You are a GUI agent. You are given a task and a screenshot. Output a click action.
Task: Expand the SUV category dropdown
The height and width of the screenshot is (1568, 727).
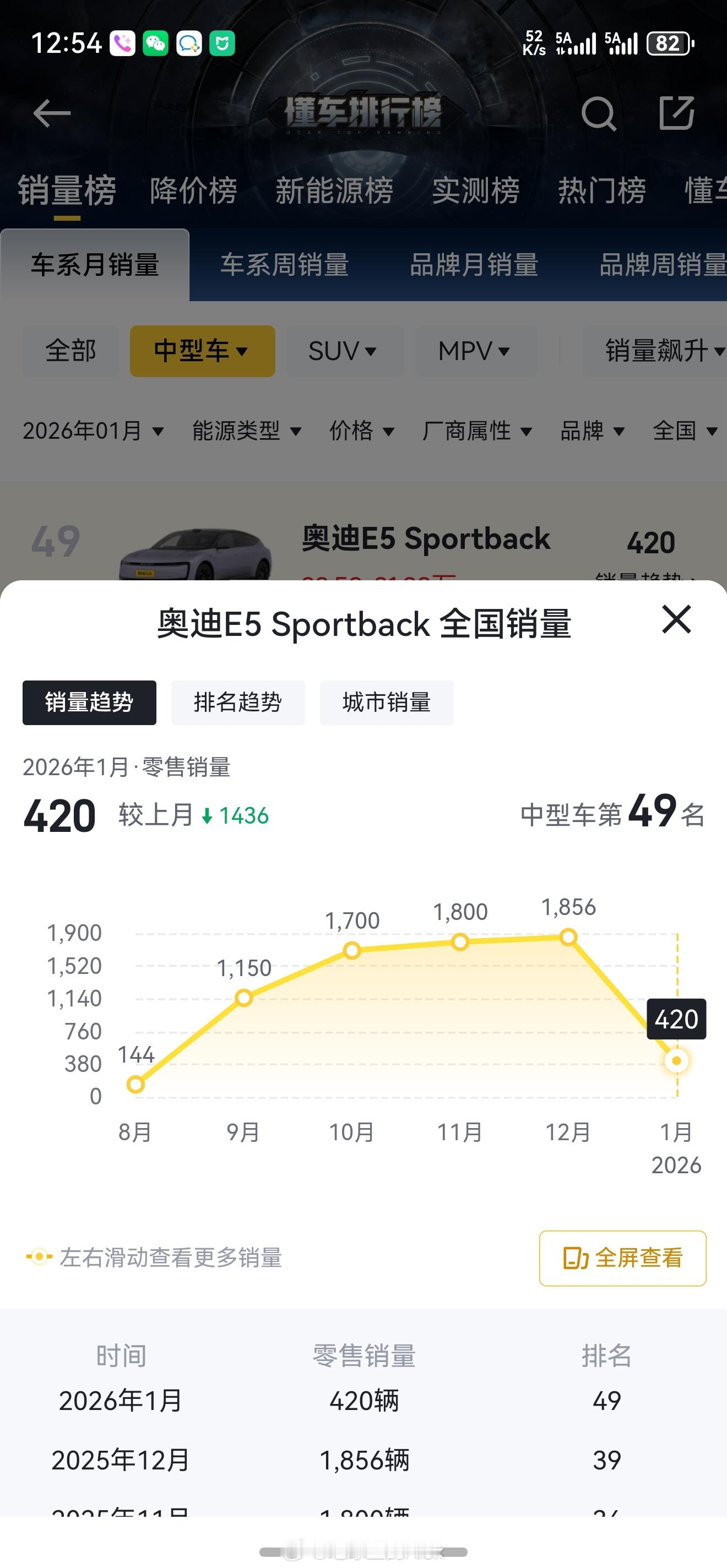344,351
